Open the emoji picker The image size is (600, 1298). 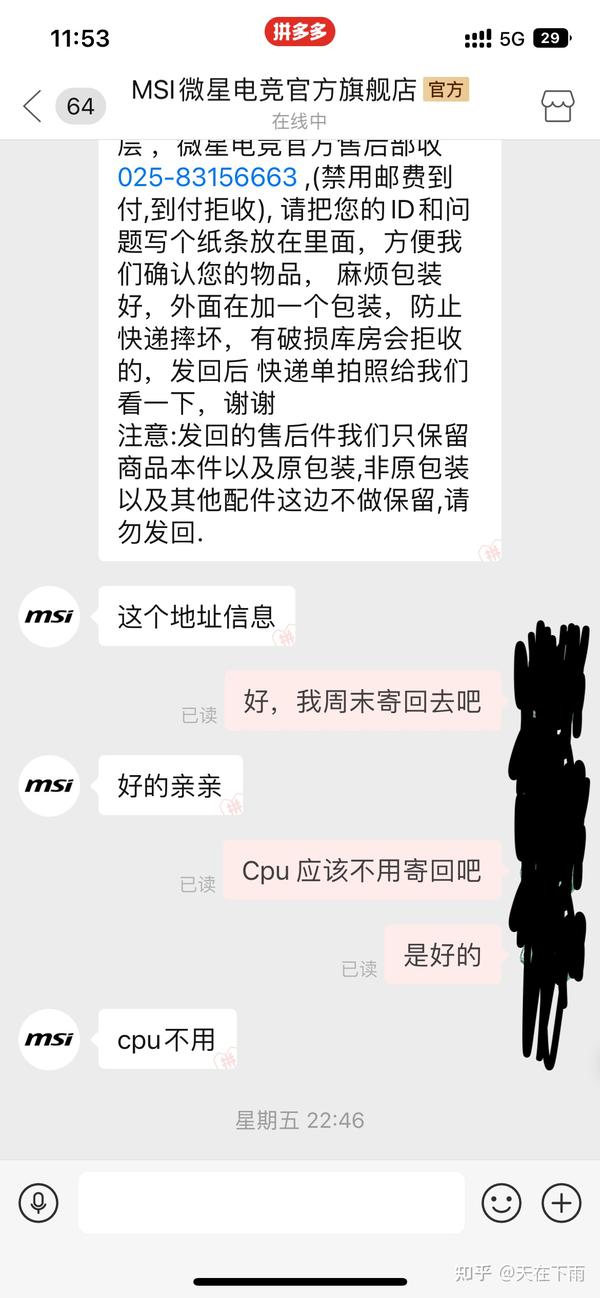click(x=501, y=1201)
